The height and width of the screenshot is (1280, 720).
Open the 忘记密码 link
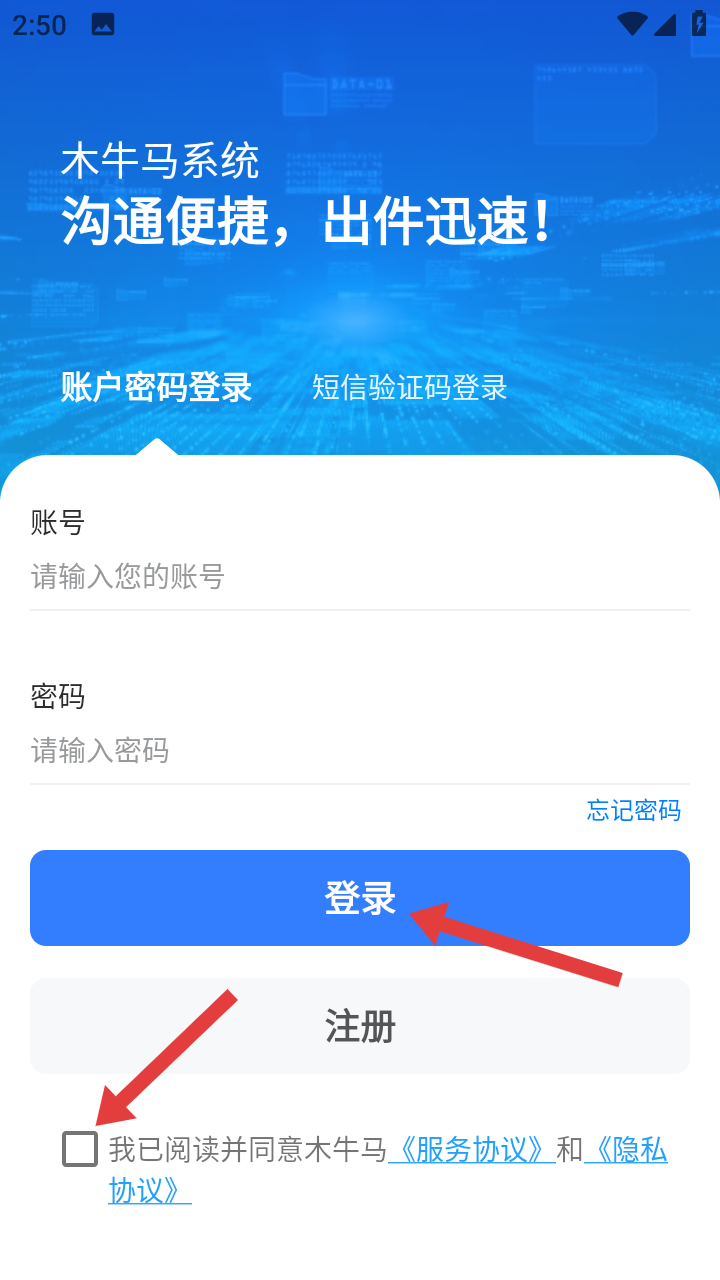coord(633,810)
